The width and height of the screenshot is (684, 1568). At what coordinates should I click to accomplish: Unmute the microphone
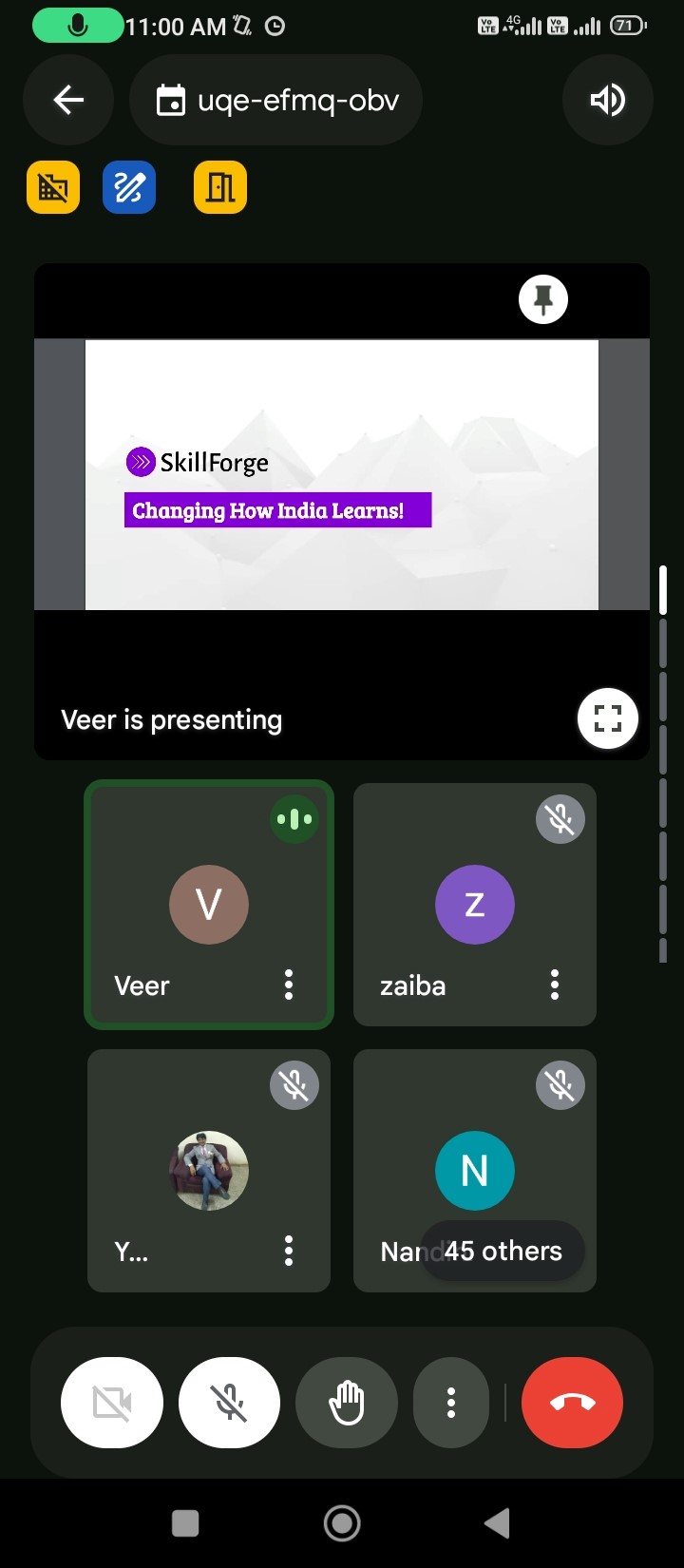pos(230,1403)
